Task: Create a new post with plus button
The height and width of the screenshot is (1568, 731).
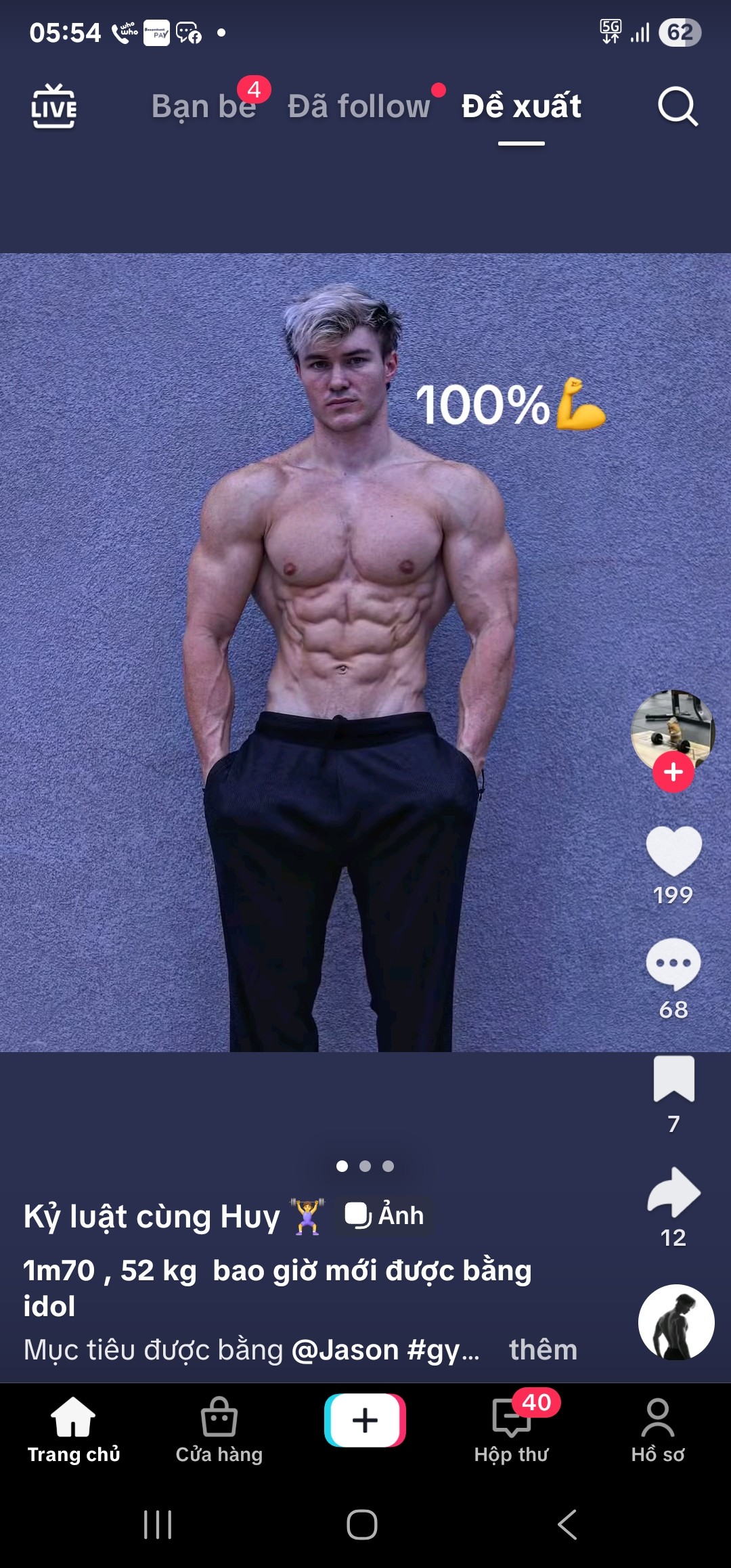Action: coord(365,1420)
